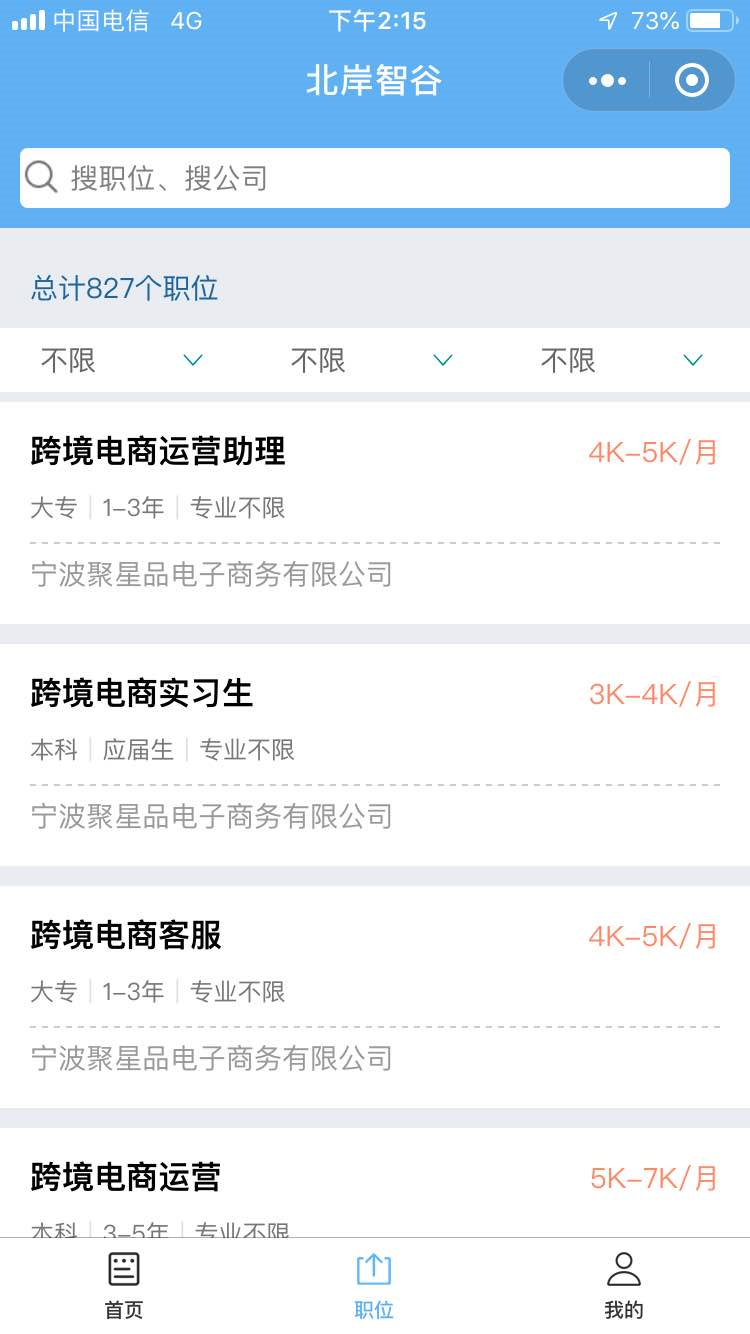Open the 跨境电商实习生 job listing
This screenshot has height=1334, width=750.
click(x=375, y=754)
